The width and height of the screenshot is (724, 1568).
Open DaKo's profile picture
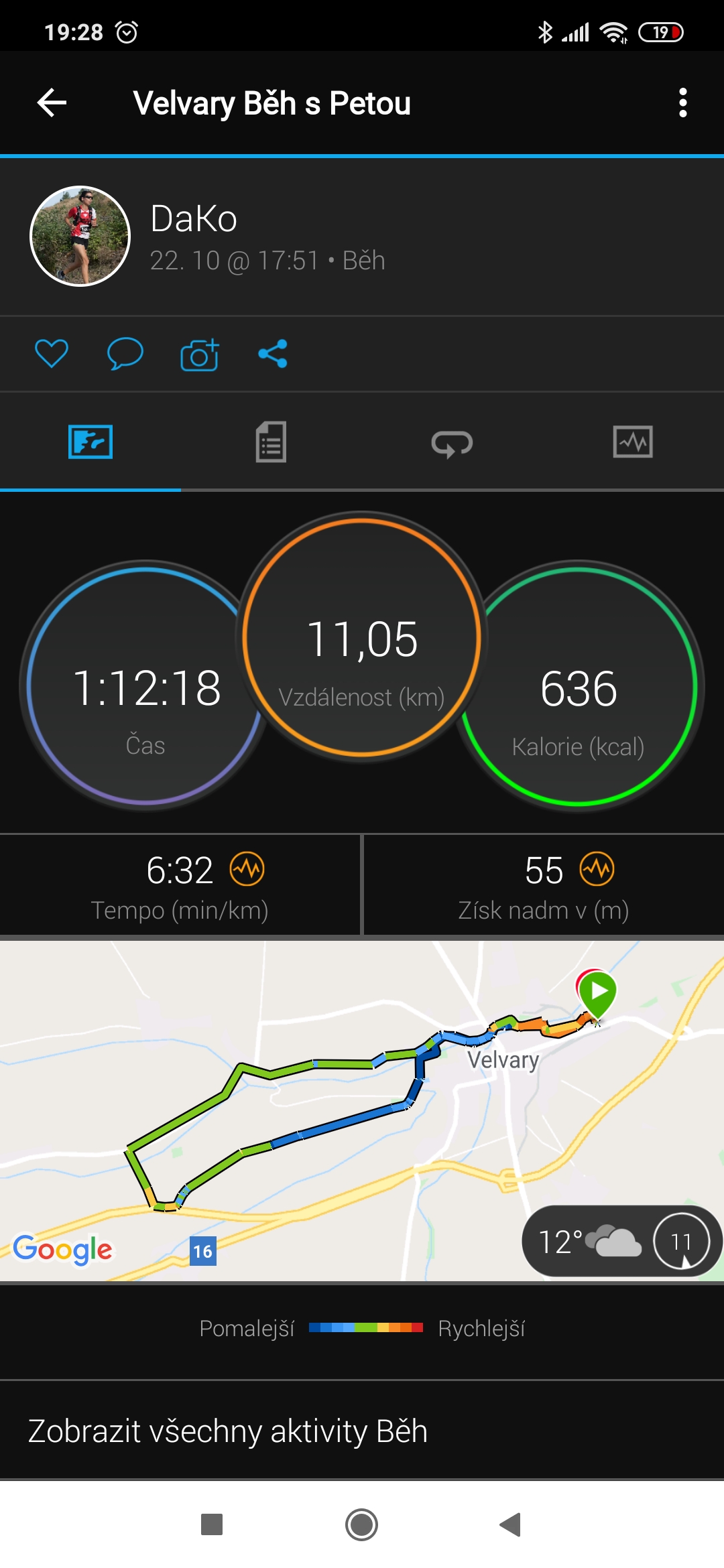pyautogui.click(x=80, y=236)
